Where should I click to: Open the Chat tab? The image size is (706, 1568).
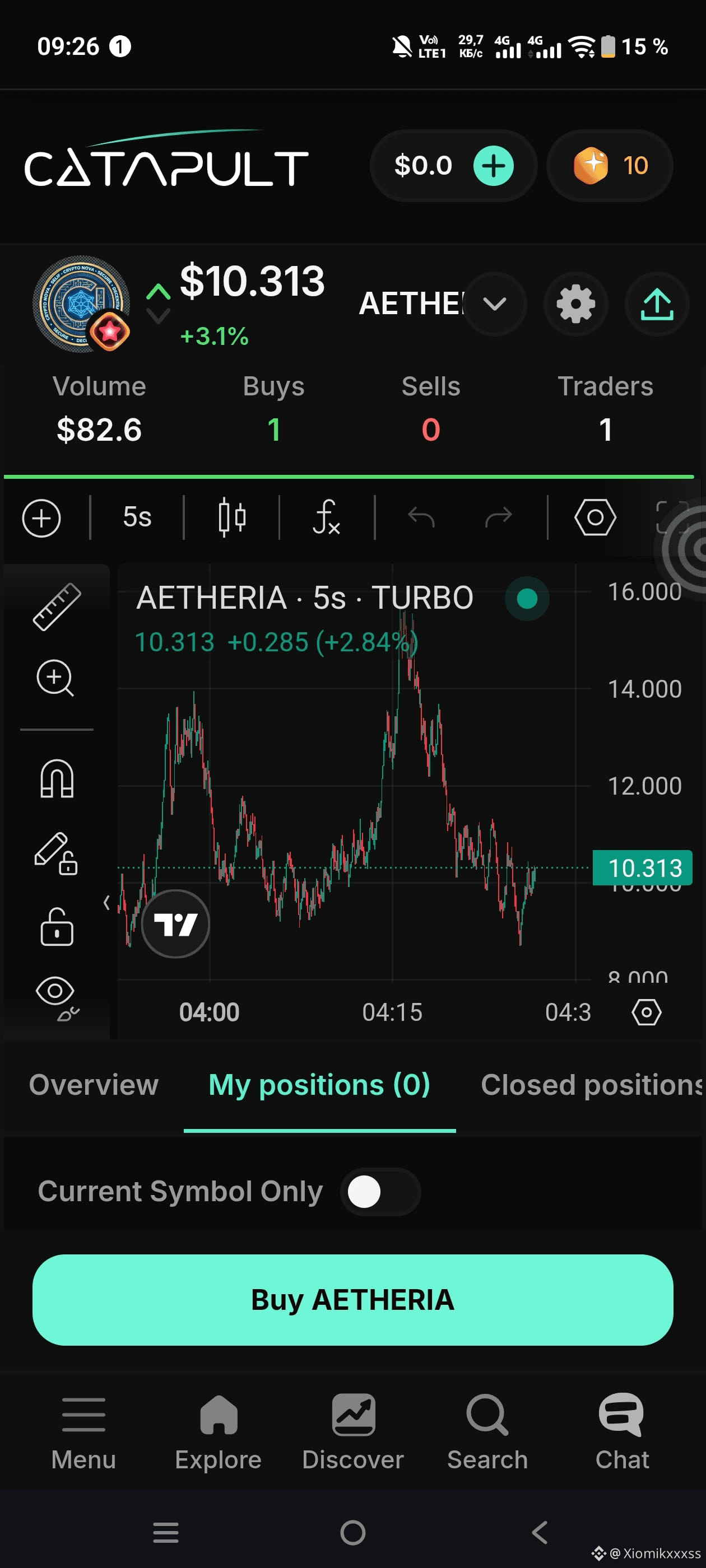pyautogui.click(x=621, y=1433)
